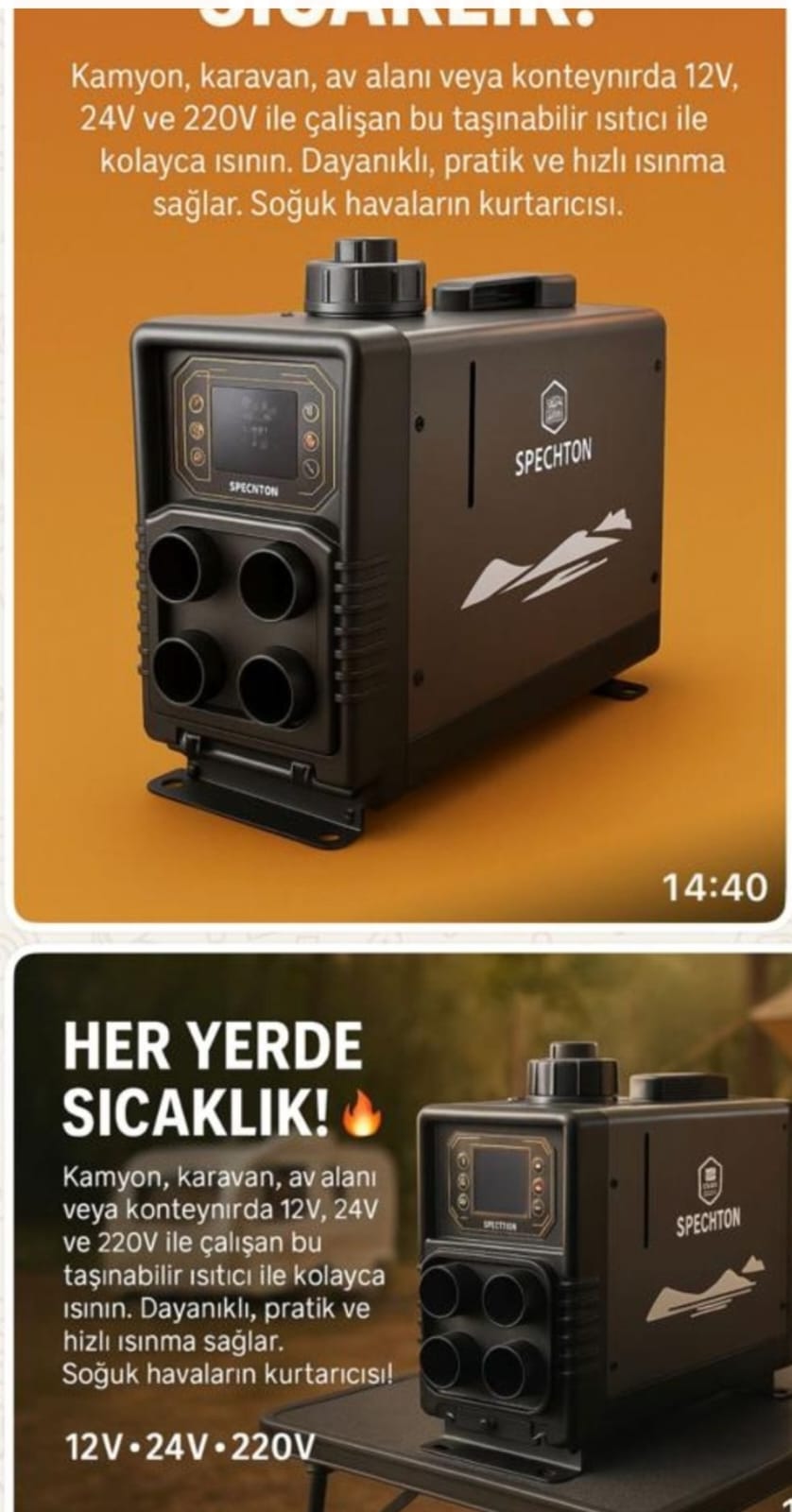Open the orange-background heater image sent at 14:40
This screenshot has width=792, height=1512.
pyautogui.click(x=397, y=529)
